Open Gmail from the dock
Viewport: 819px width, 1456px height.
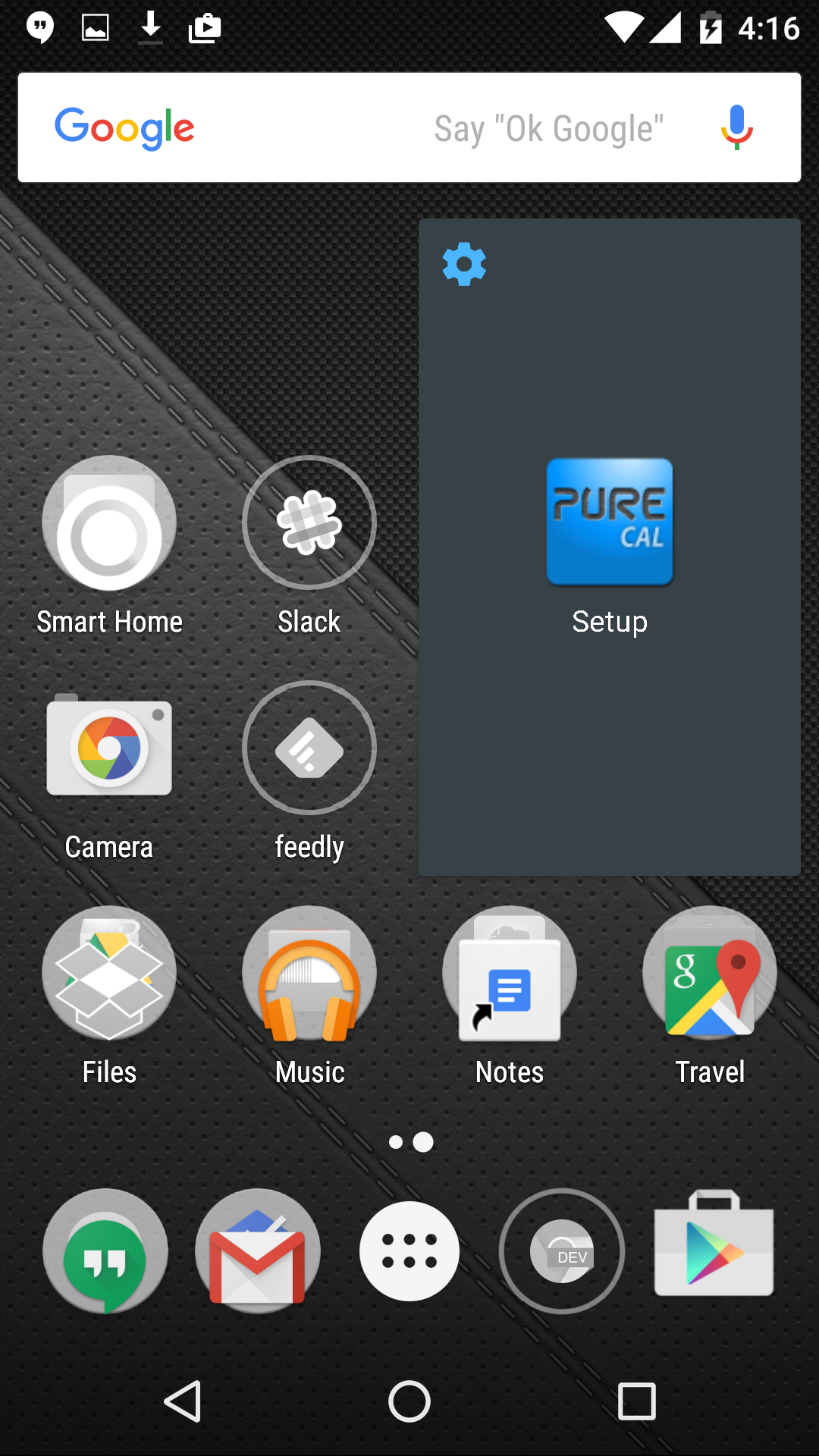pos(257,1251)
